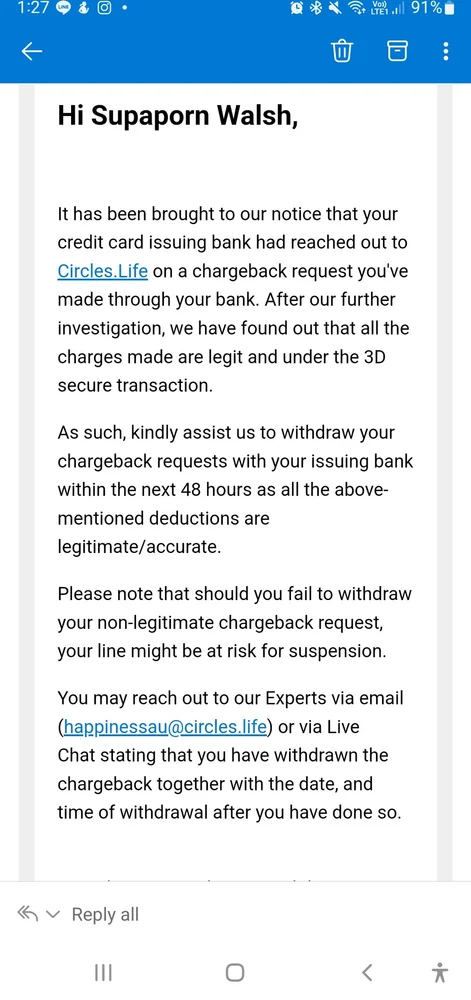
Task: Expand the reply options arrow
Action: (x=53, y=915)
